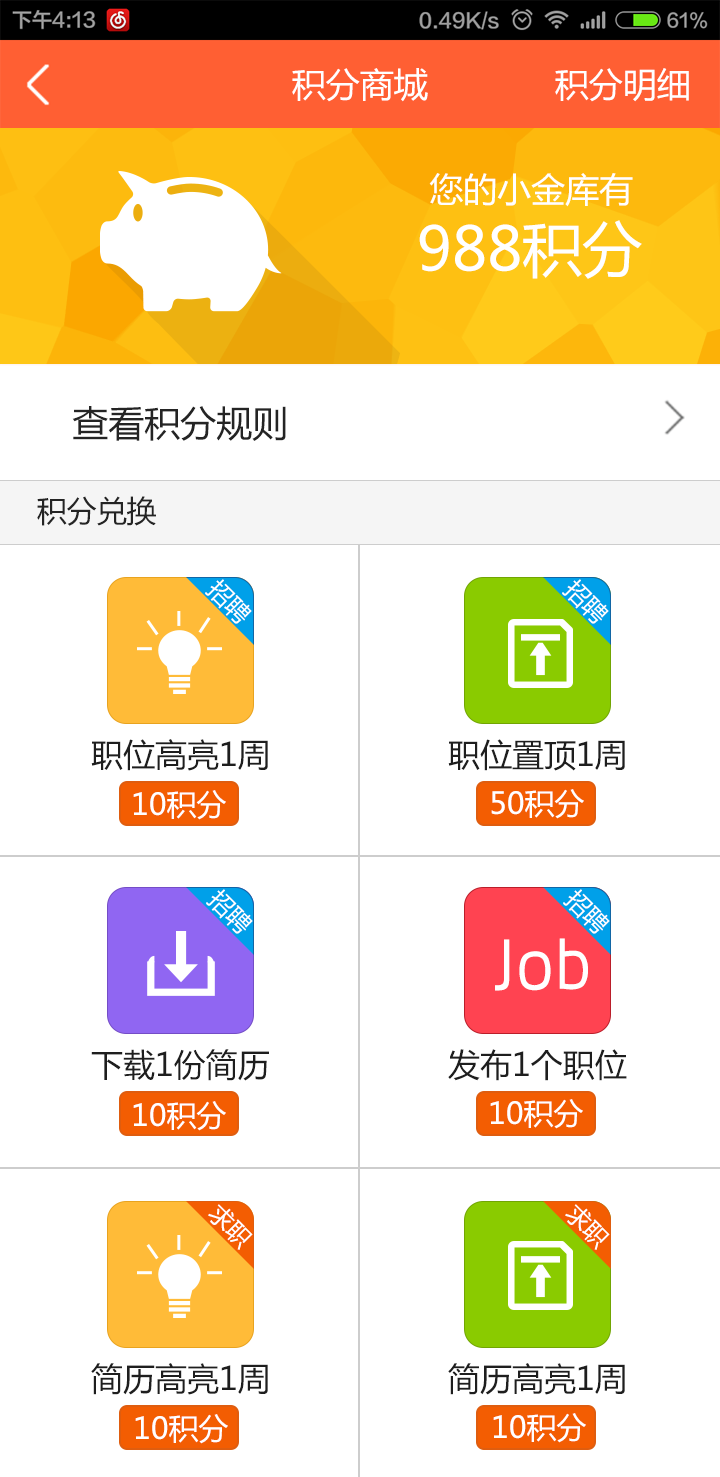Click the light bulb icon for 职位高亮1周
720x1477 pixels.
(180, 650)
